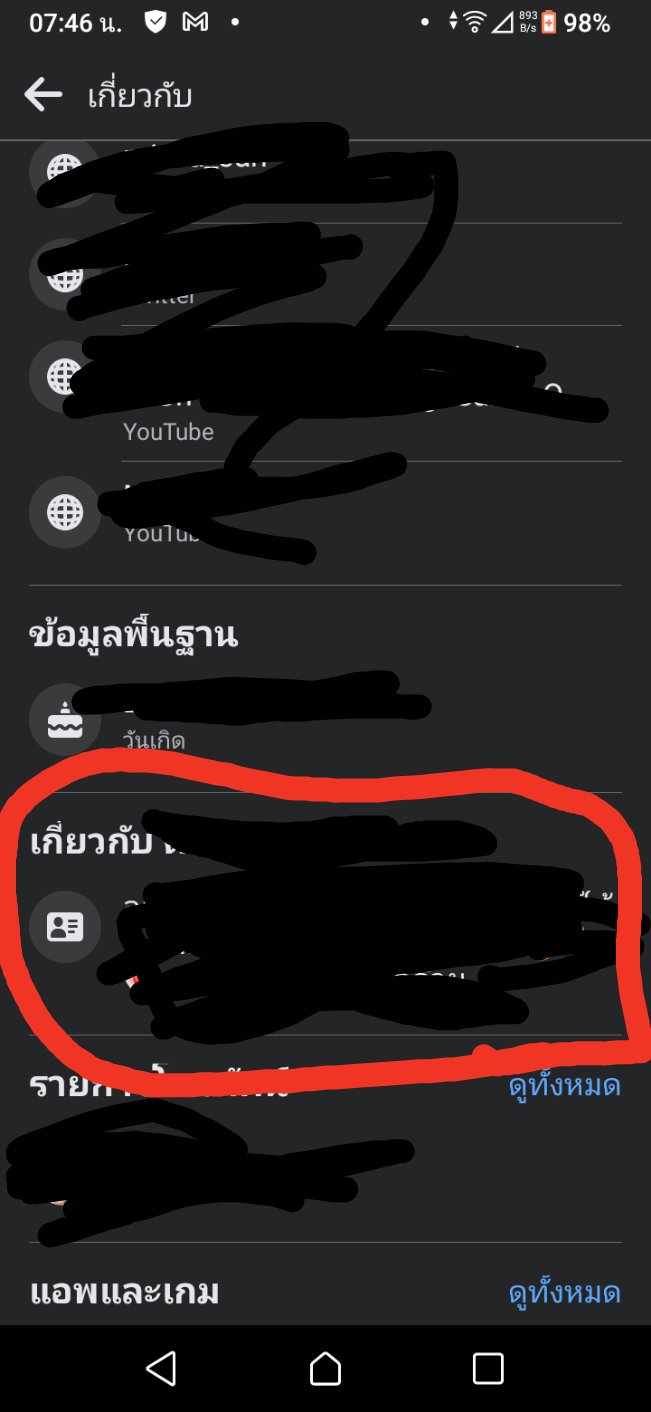Go back using the arrow beside เกี่ยวกับ
This screenshot has height=1412, width=651.
point(43,95)
